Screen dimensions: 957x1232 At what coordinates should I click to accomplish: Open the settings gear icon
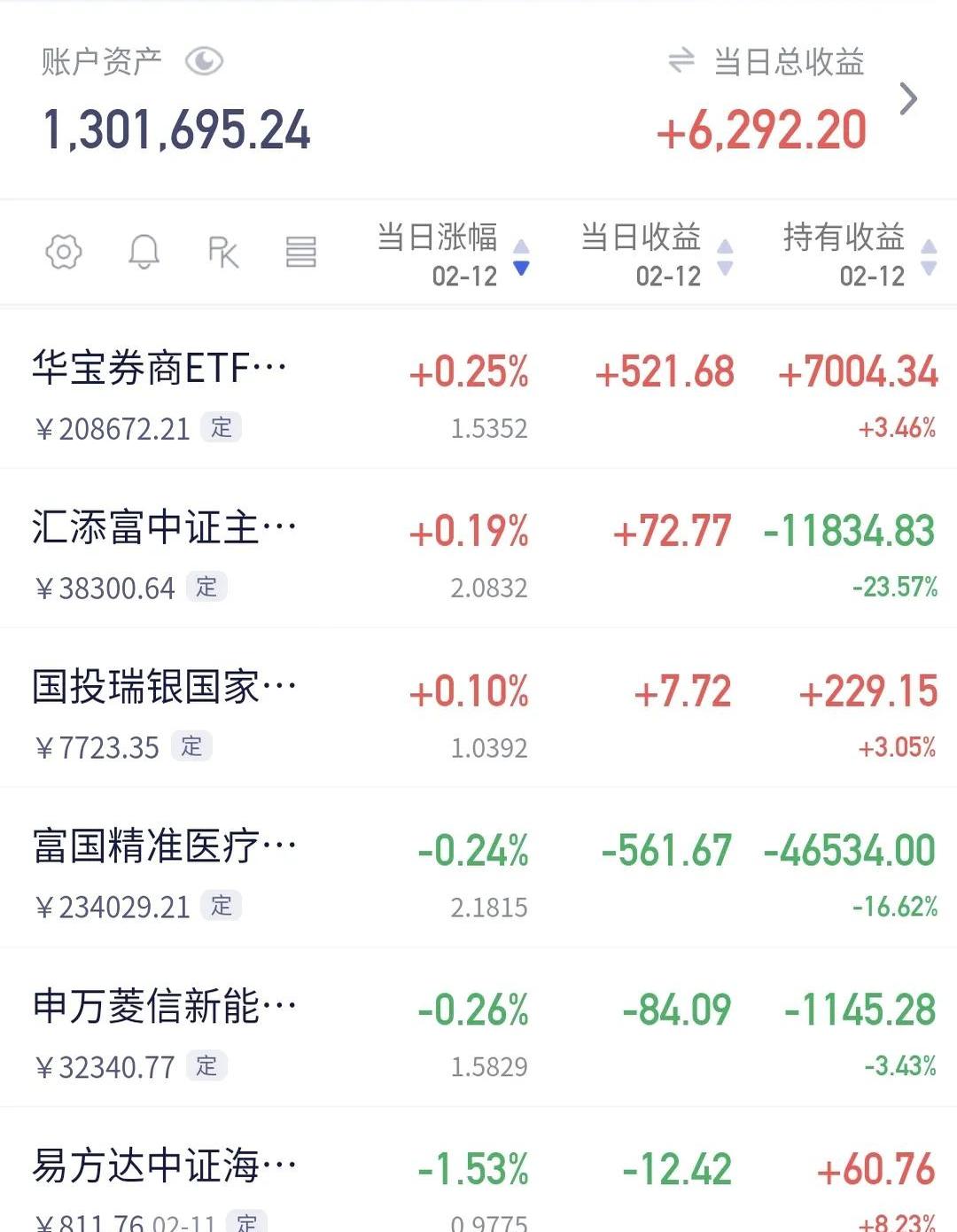[x=62, y=251]
